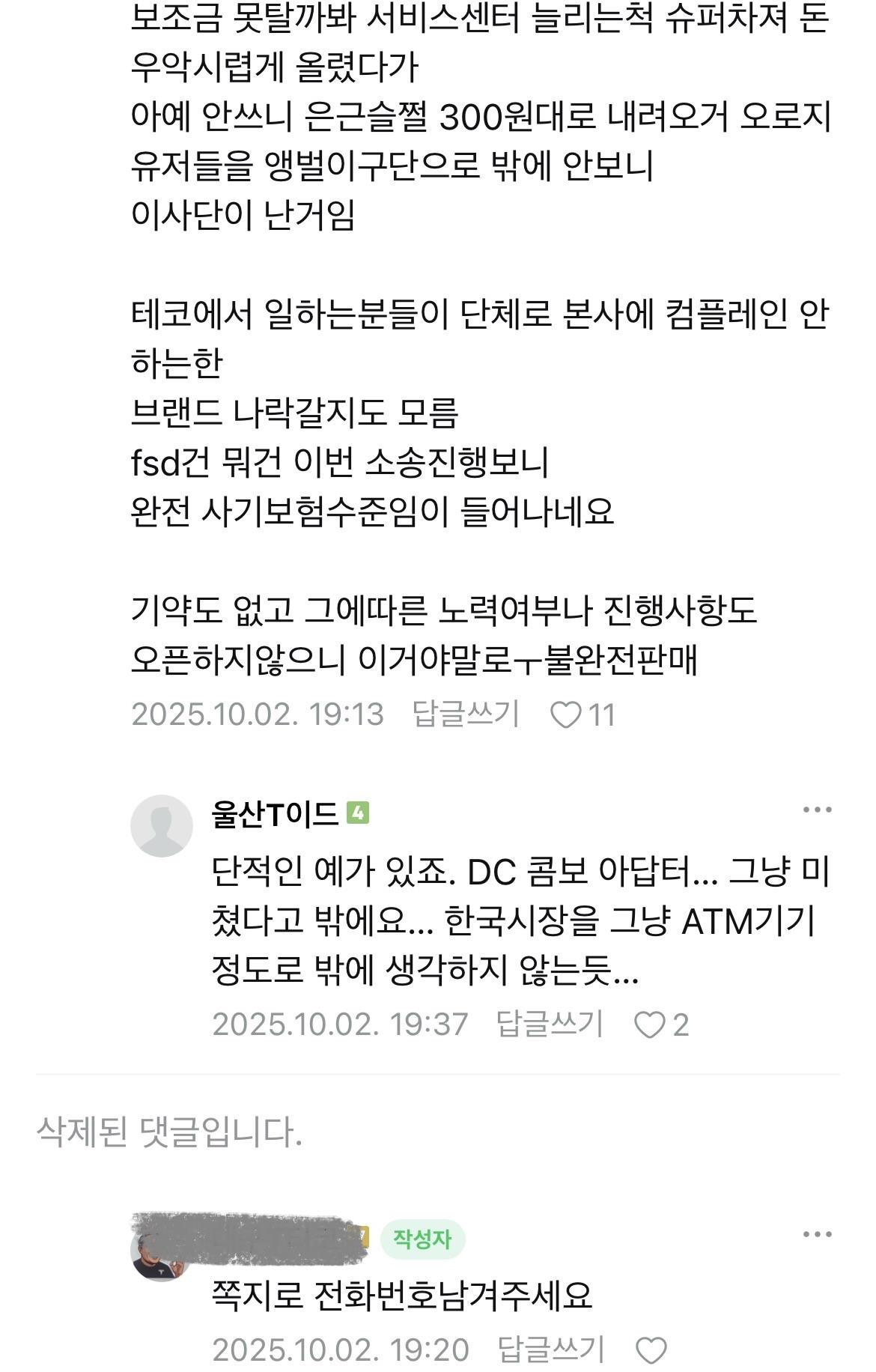Open overflow menu on 작성자's comment
The image size is (876, 1372).
[x=817, y=1235]
